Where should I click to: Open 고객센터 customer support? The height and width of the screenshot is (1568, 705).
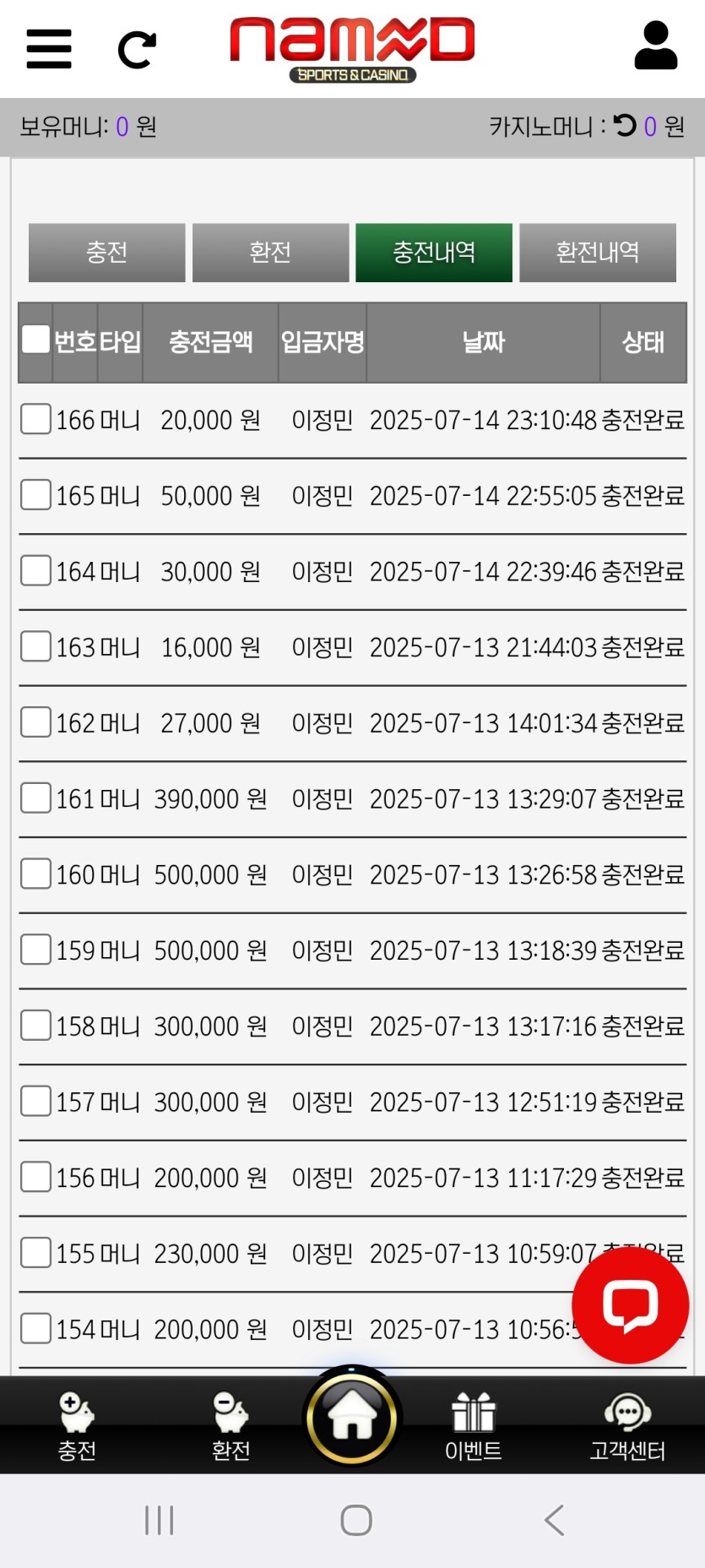click(627, 1426)
